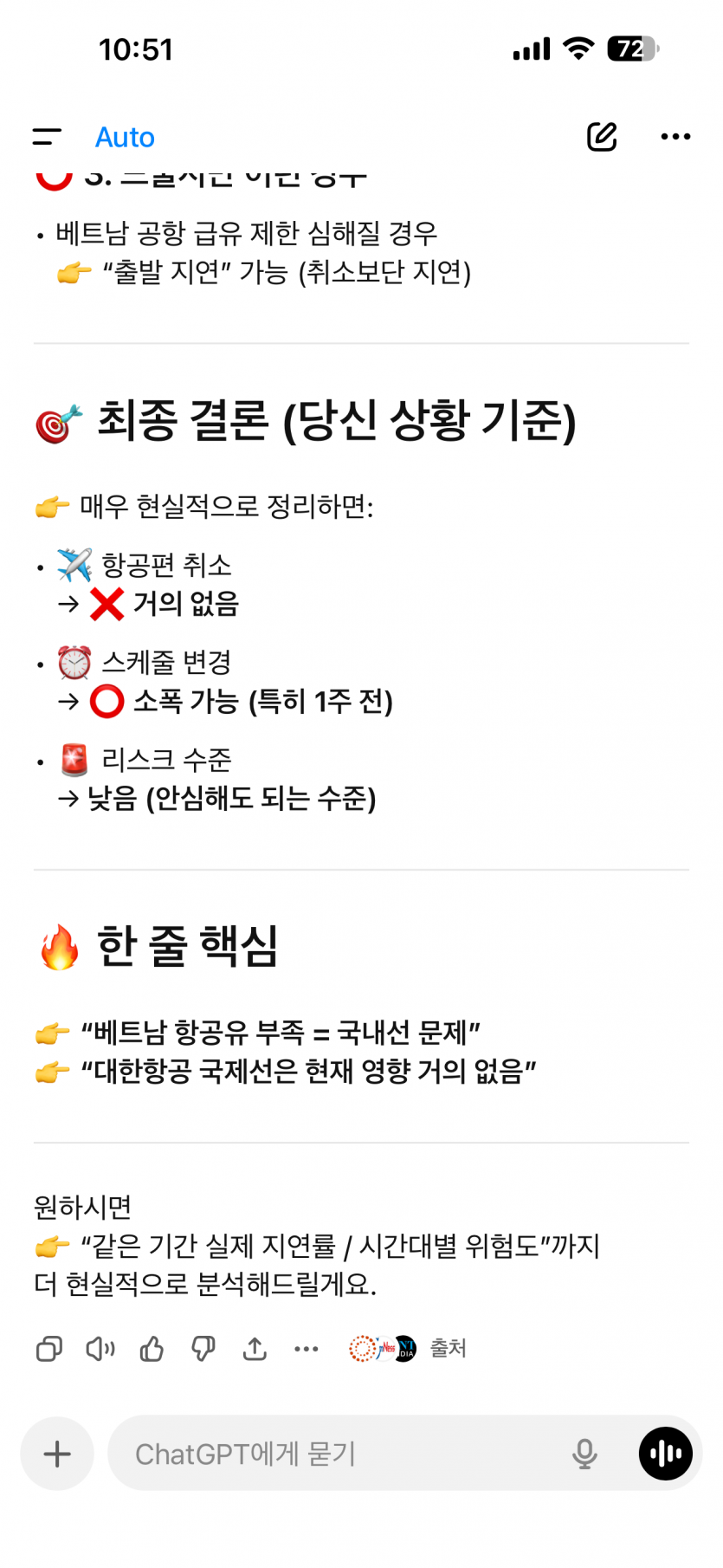This screenshot has width=723, height=1568.
Task: Launch voice mode
Action: coord(665,1454)
